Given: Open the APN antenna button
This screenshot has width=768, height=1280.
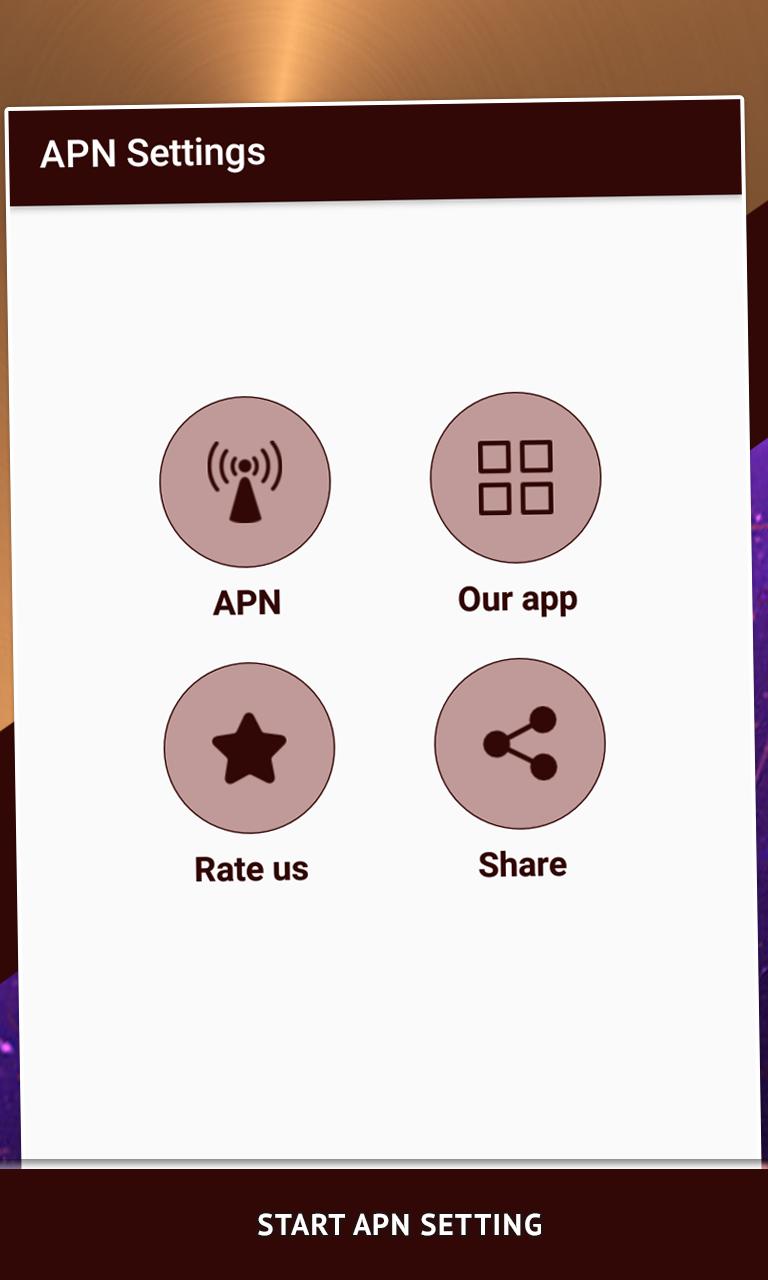Looking at the screenshot, I should coord(245,482).
